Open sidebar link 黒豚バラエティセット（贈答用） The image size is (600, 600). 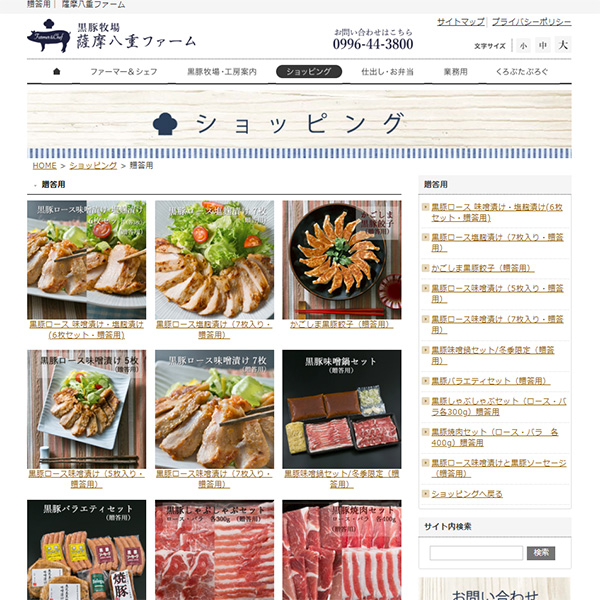[x=489, y=381]
